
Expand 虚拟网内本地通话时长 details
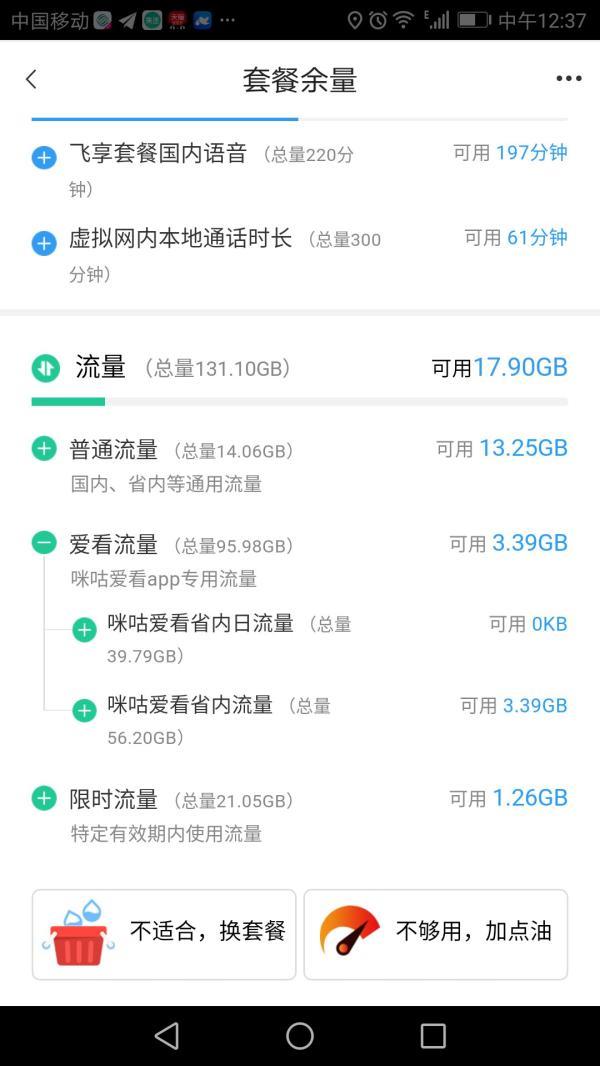click(44, 242)
